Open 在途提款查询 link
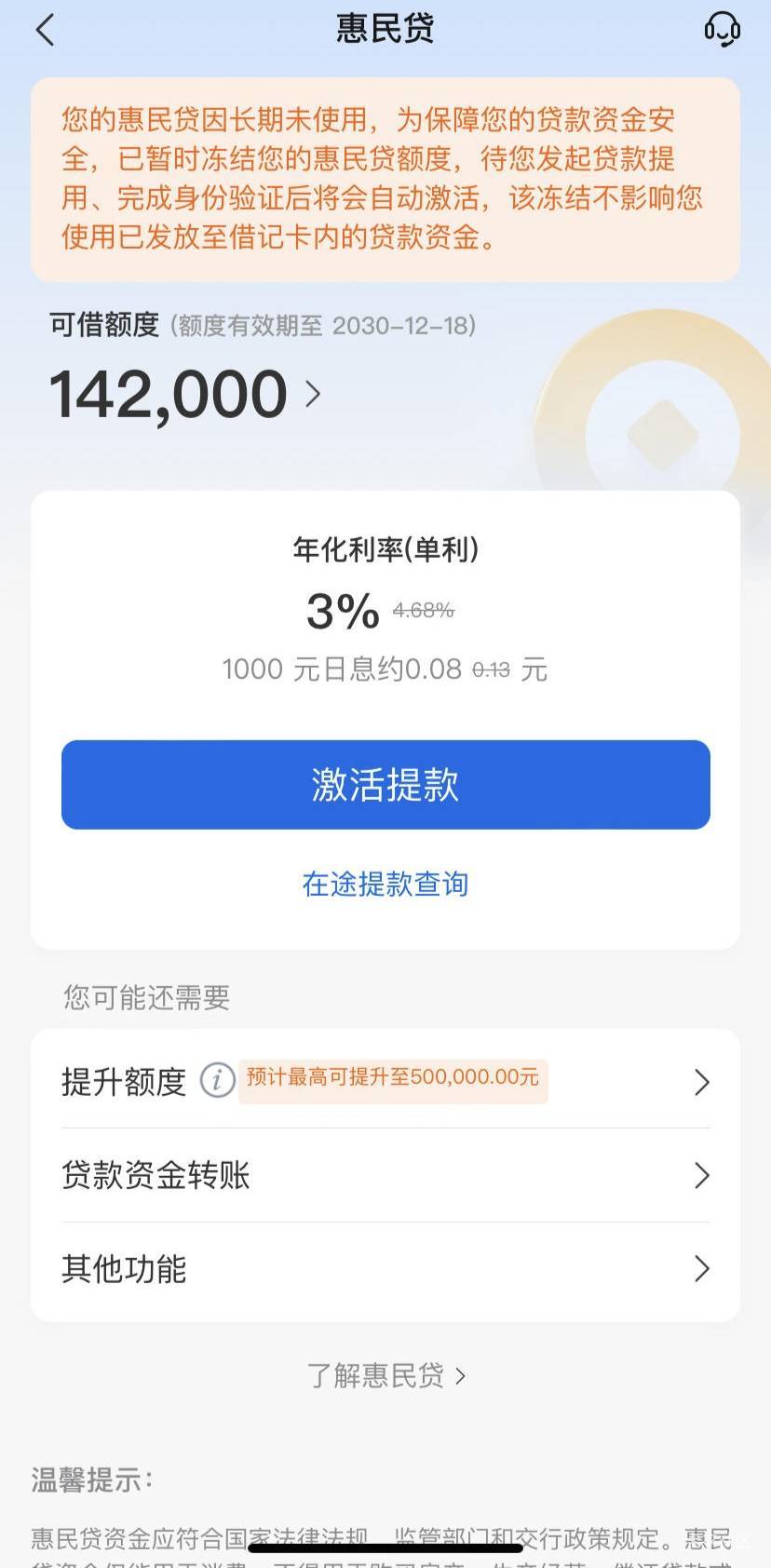 pyautogui.click(x=385, y=884)
